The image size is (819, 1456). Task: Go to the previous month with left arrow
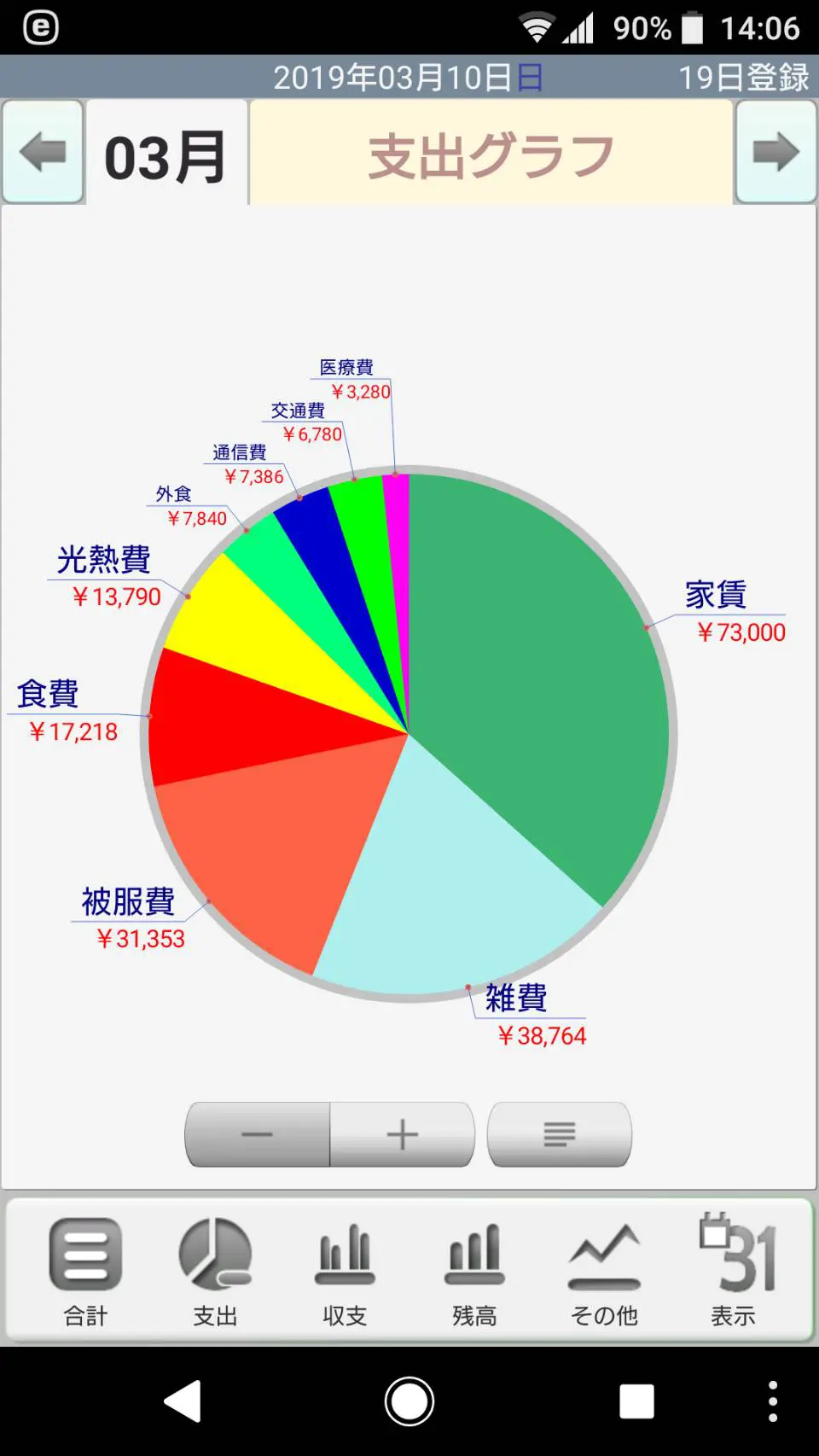coord(43,152)
